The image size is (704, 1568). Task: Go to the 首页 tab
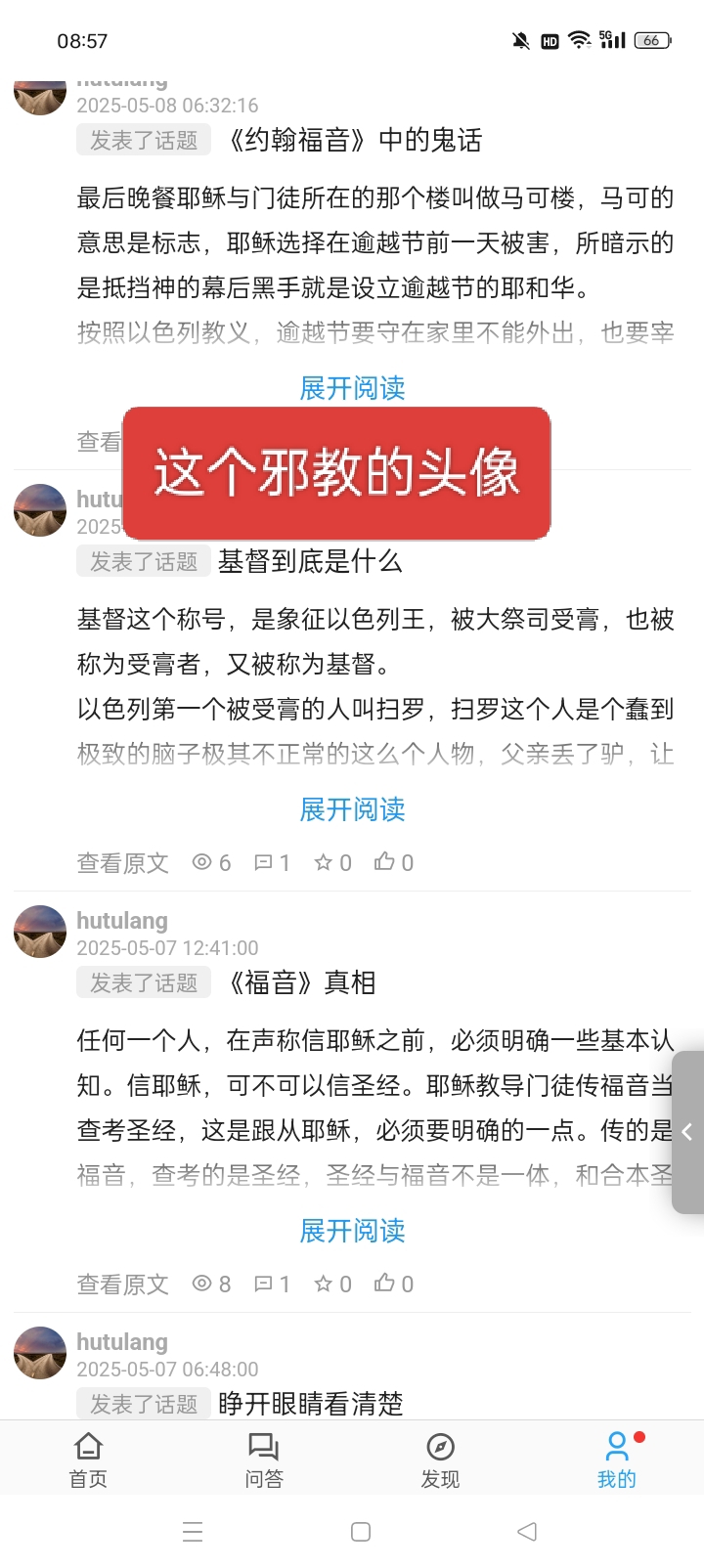[88, 1459]
